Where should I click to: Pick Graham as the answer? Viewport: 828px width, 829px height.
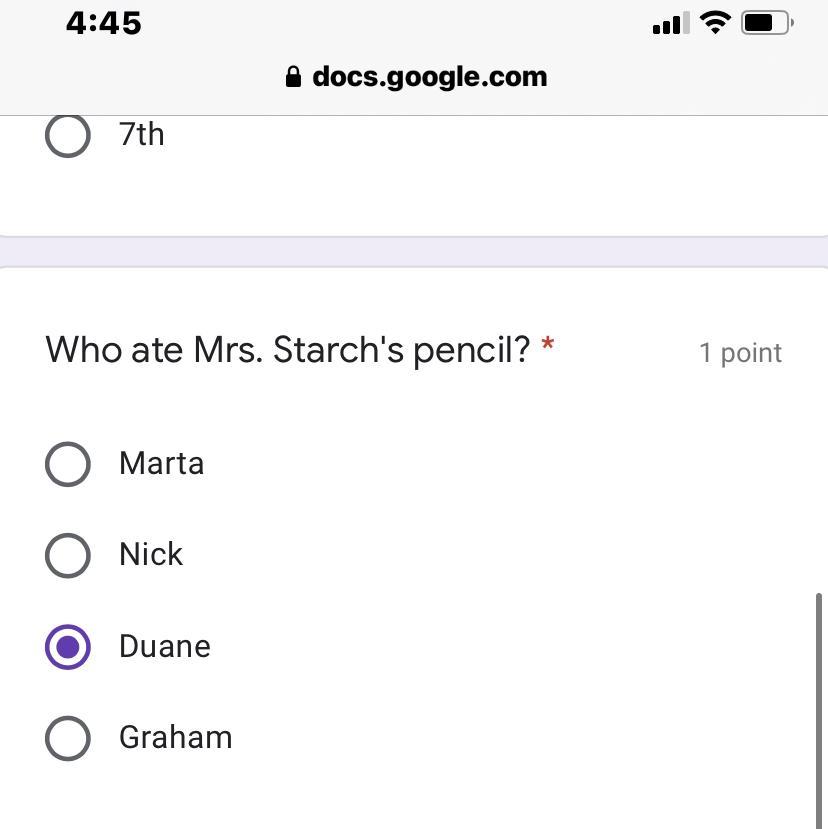coord(68,738)
